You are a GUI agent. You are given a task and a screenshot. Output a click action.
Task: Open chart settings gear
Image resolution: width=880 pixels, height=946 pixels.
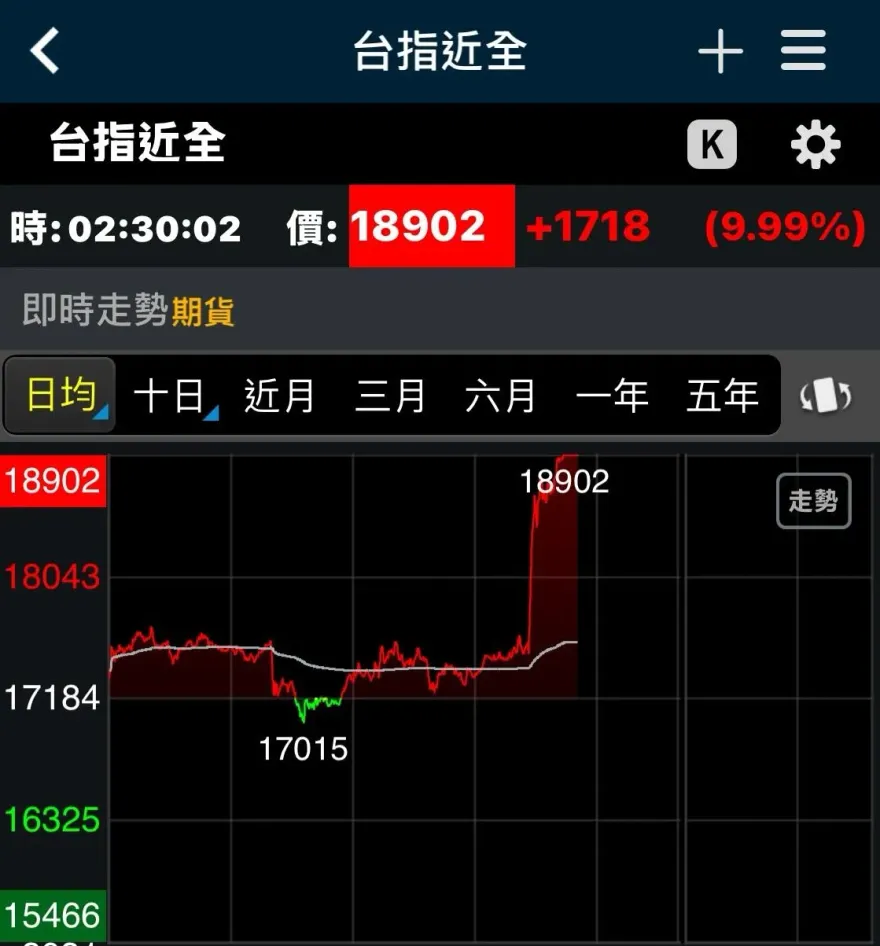coord(815,146)
